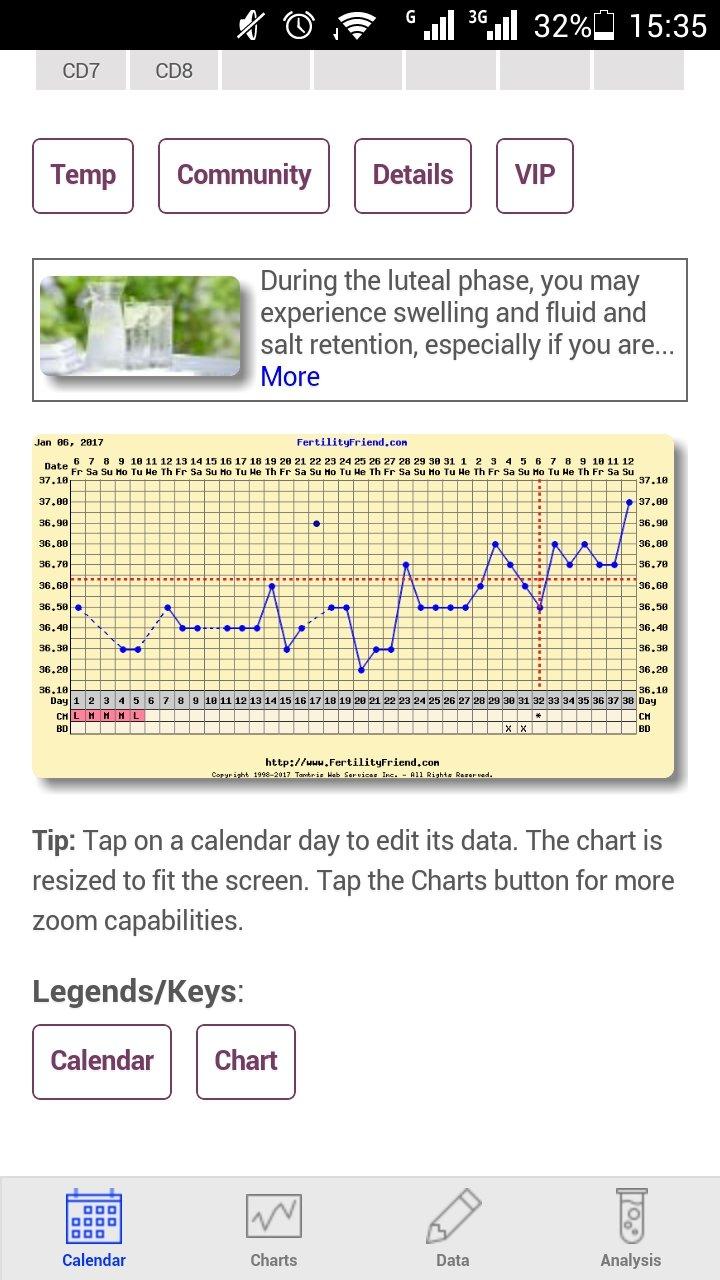Open the Temp button

[83, 176]
